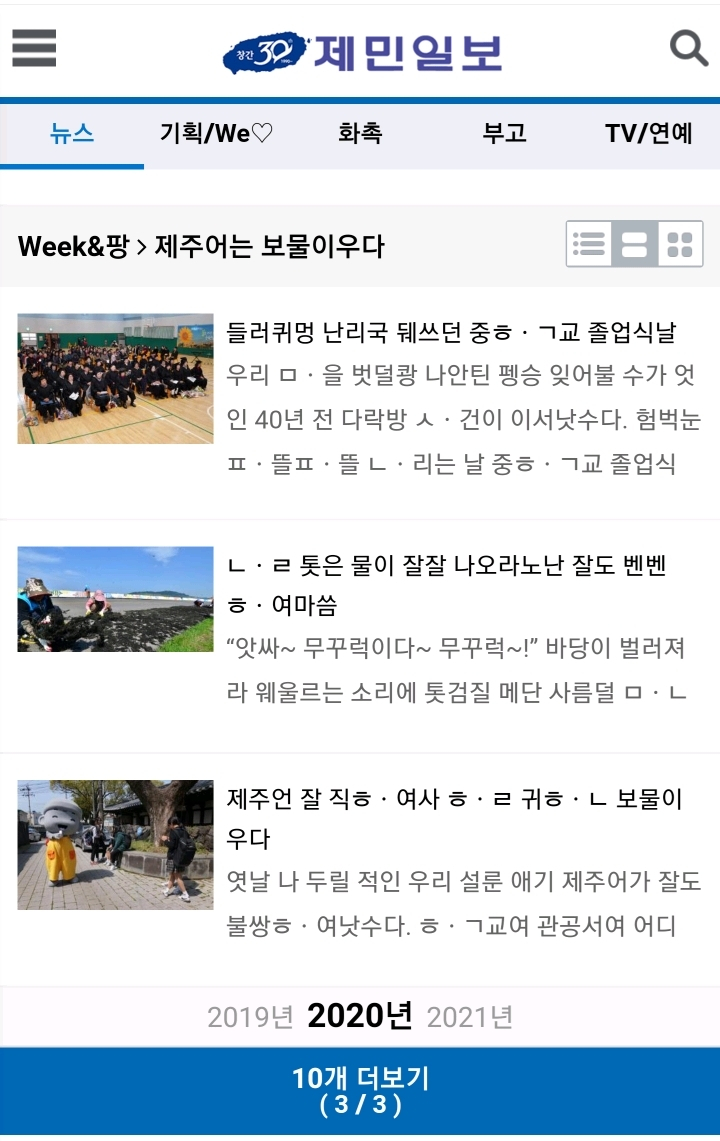
Task: Switch to the 화촉 tab
Action: coord(360,133)
